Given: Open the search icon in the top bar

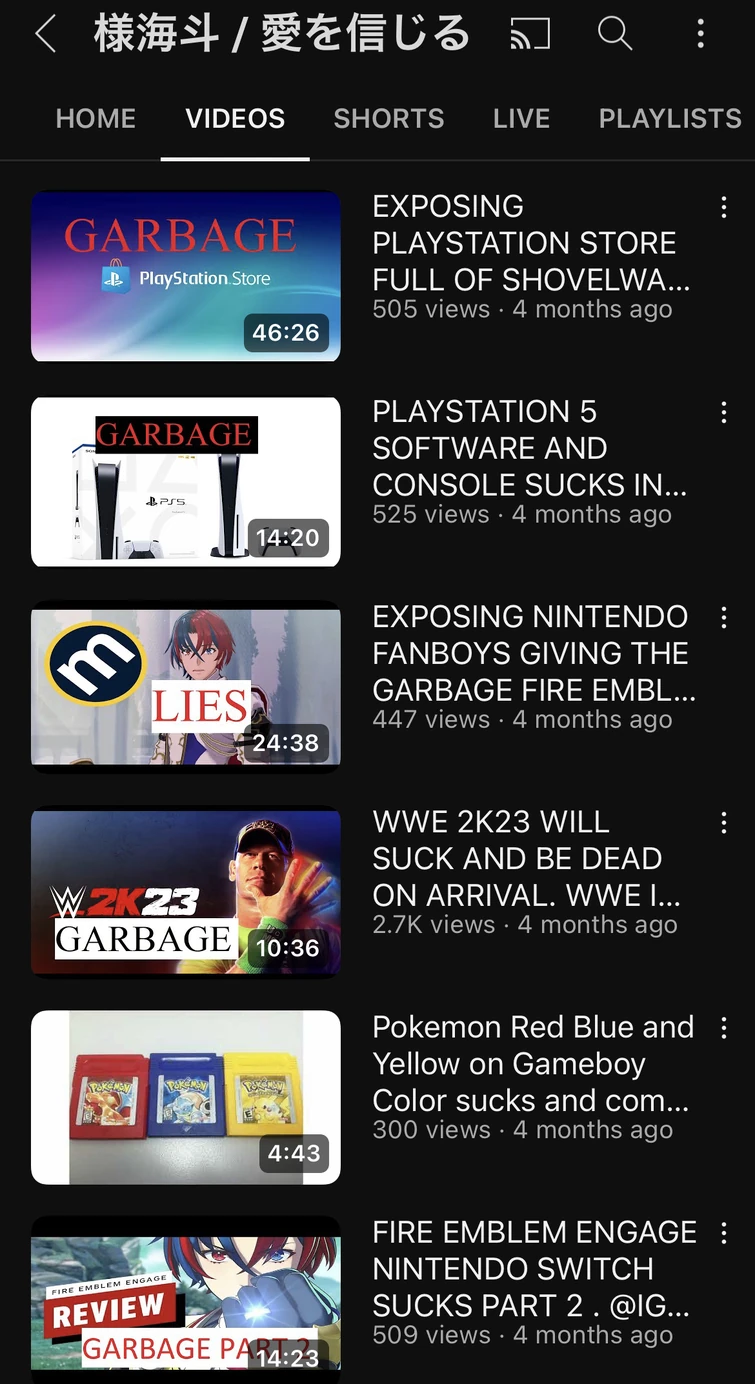Looking at the screenshot, I should (614, 34).
